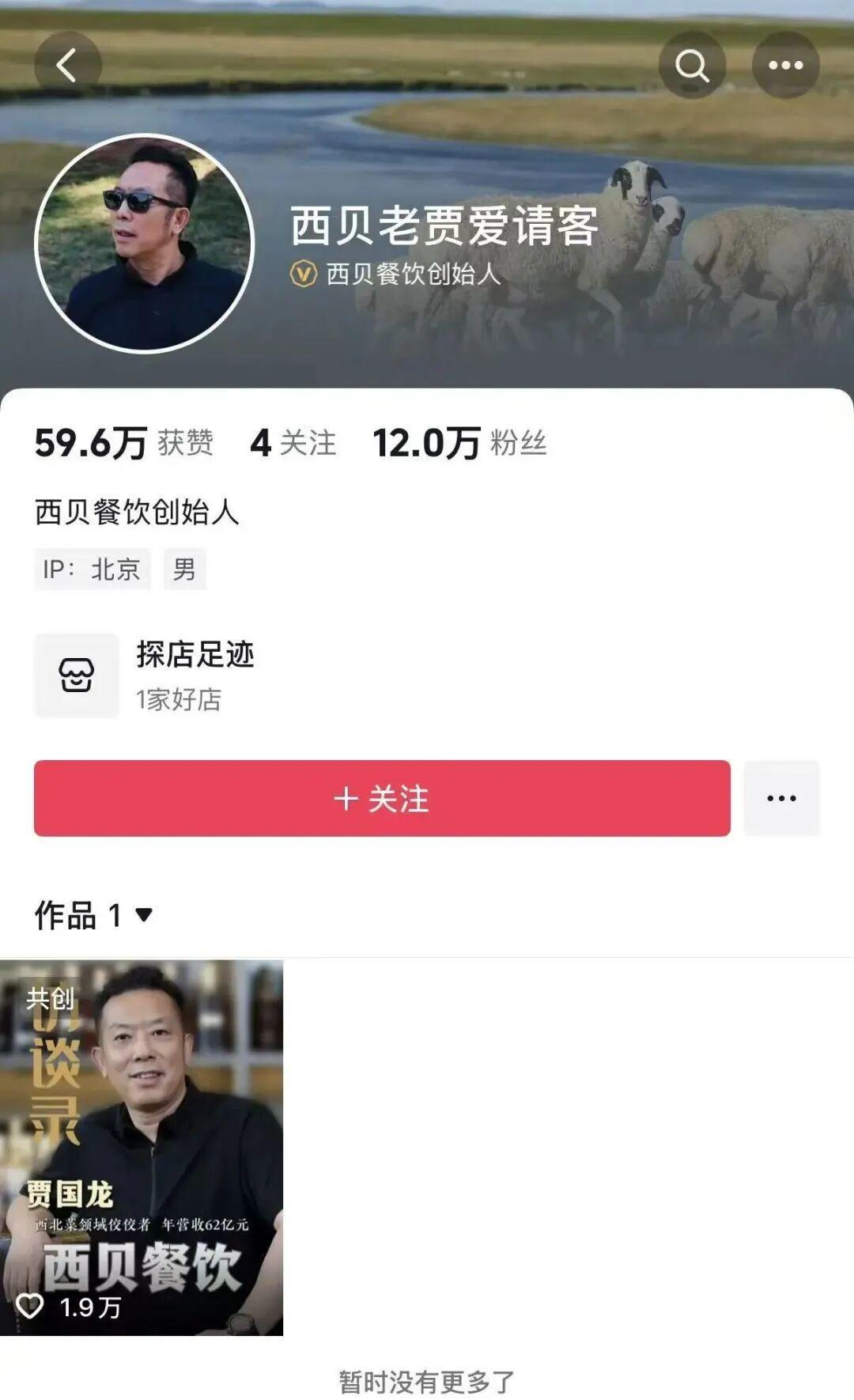
Task: Follow 西贝老贾爱请客 with the 关注 button
Action: click(382, 798)
